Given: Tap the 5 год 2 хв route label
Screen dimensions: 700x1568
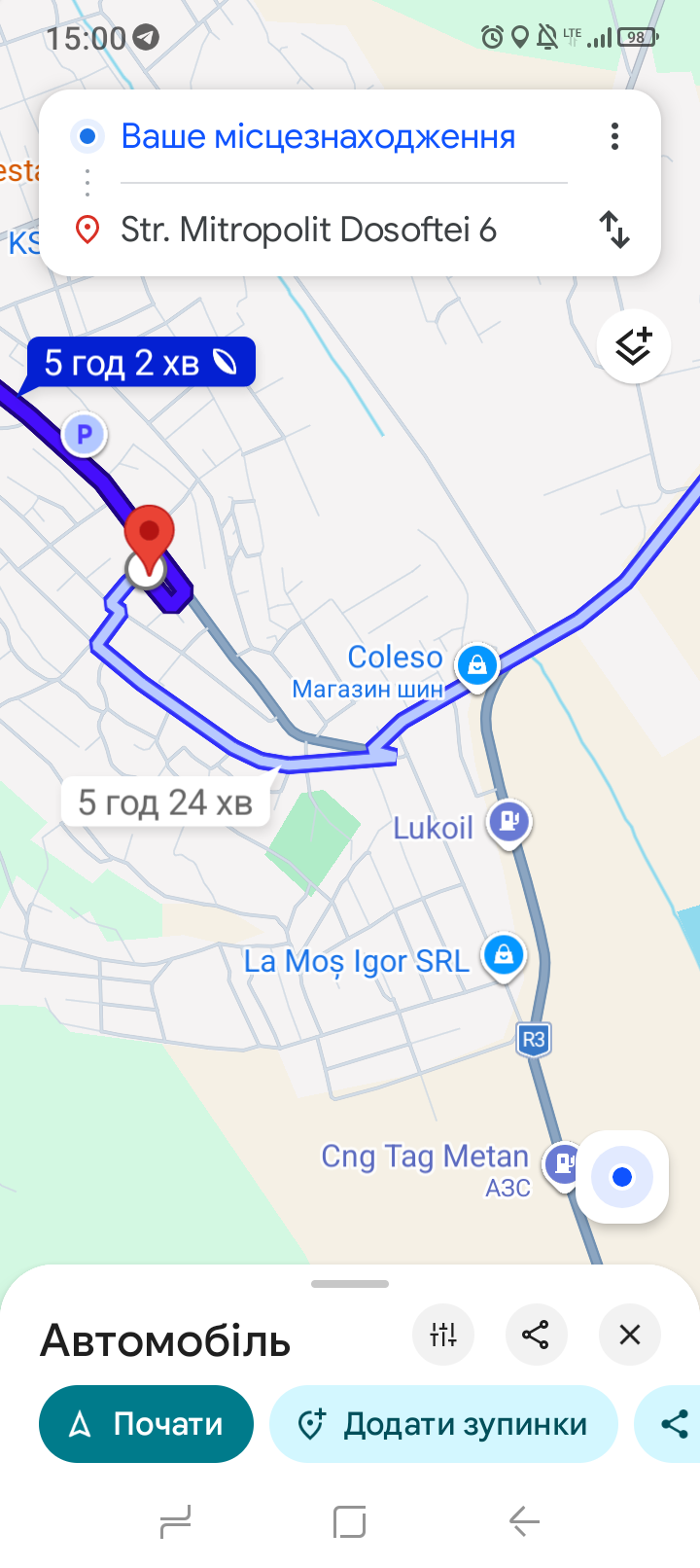Looking at the screenshot, I should click(x=141, y=362).
